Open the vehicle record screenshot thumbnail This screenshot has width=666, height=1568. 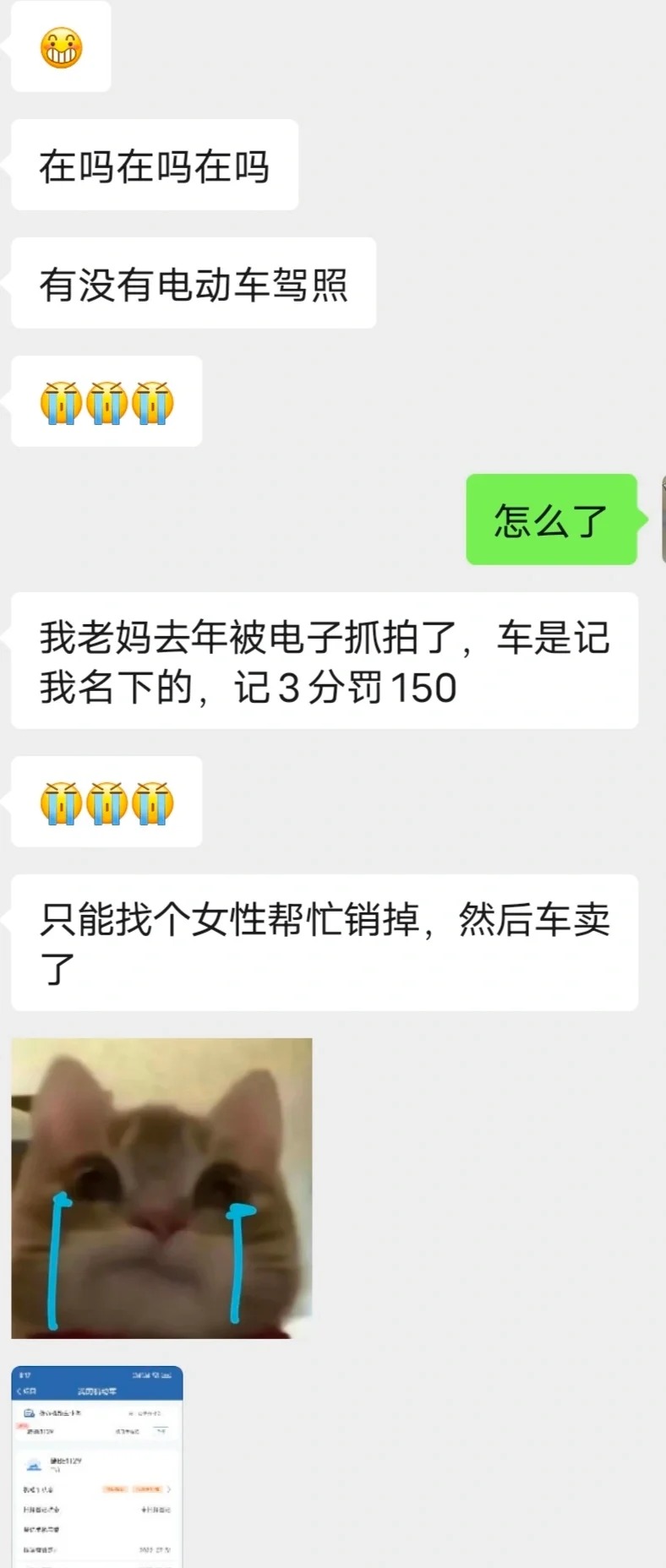click(97, 1470)
